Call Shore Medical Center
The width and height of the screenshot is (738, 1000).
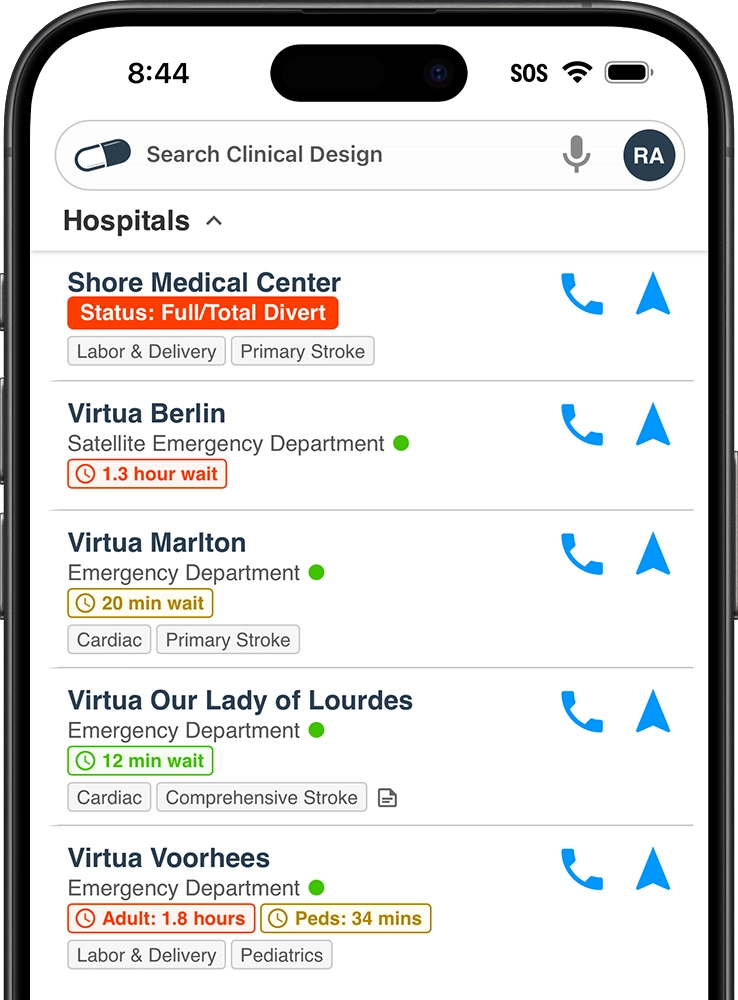click(x=582, y=295)
